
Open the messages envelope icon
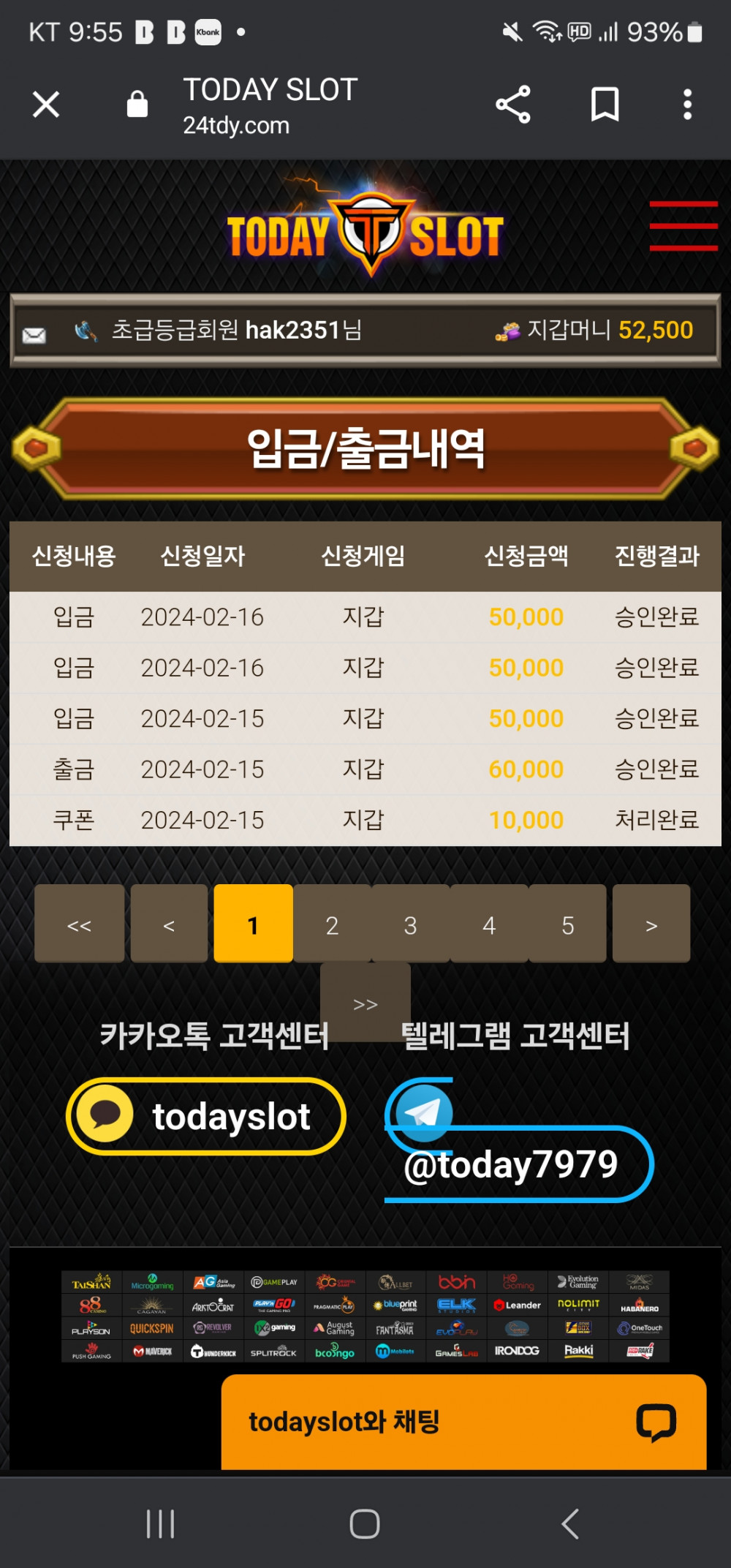click(x=34, y=334)
